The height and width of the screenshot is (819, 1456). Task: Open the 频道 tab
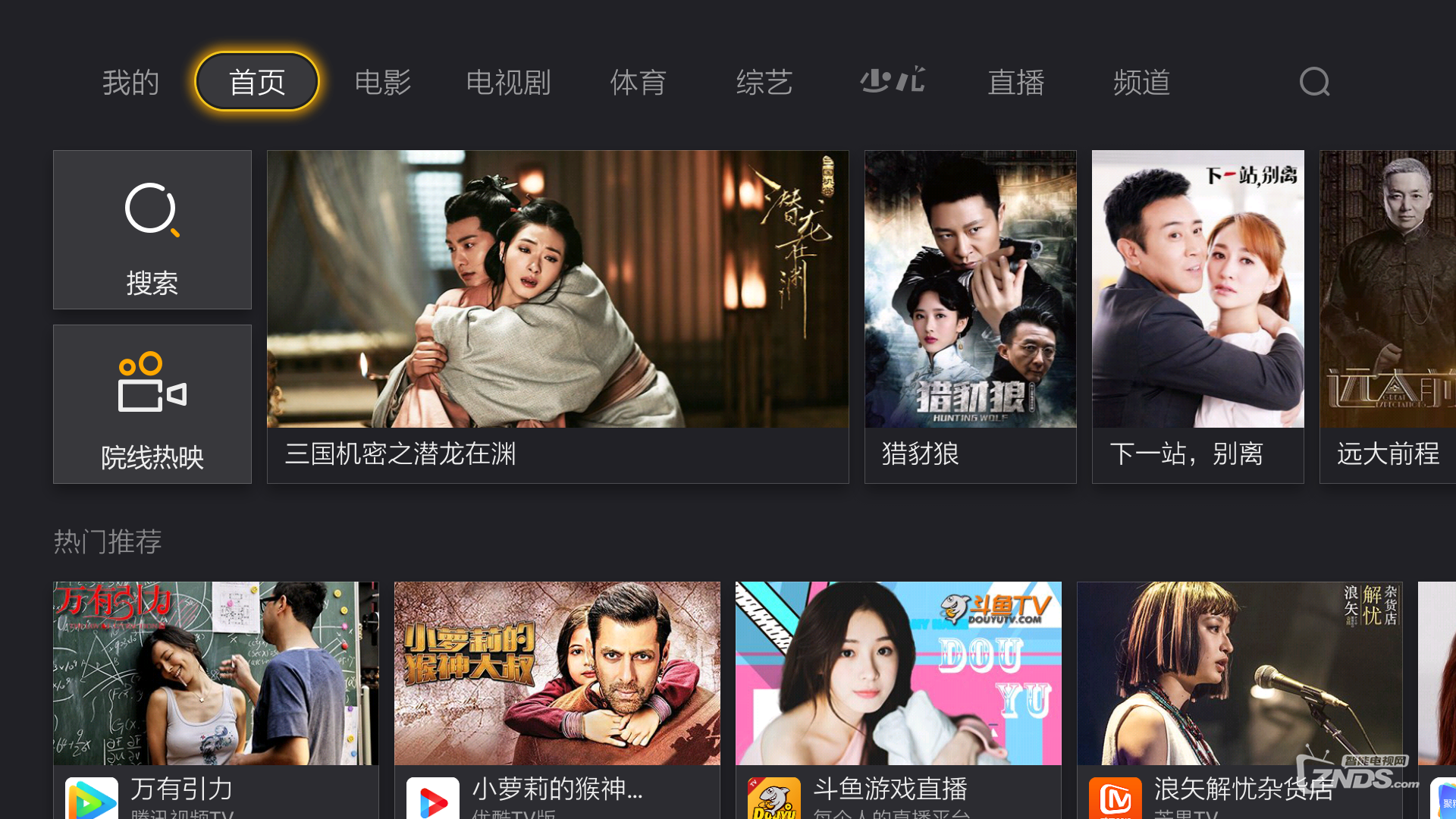pos(1141,82)
